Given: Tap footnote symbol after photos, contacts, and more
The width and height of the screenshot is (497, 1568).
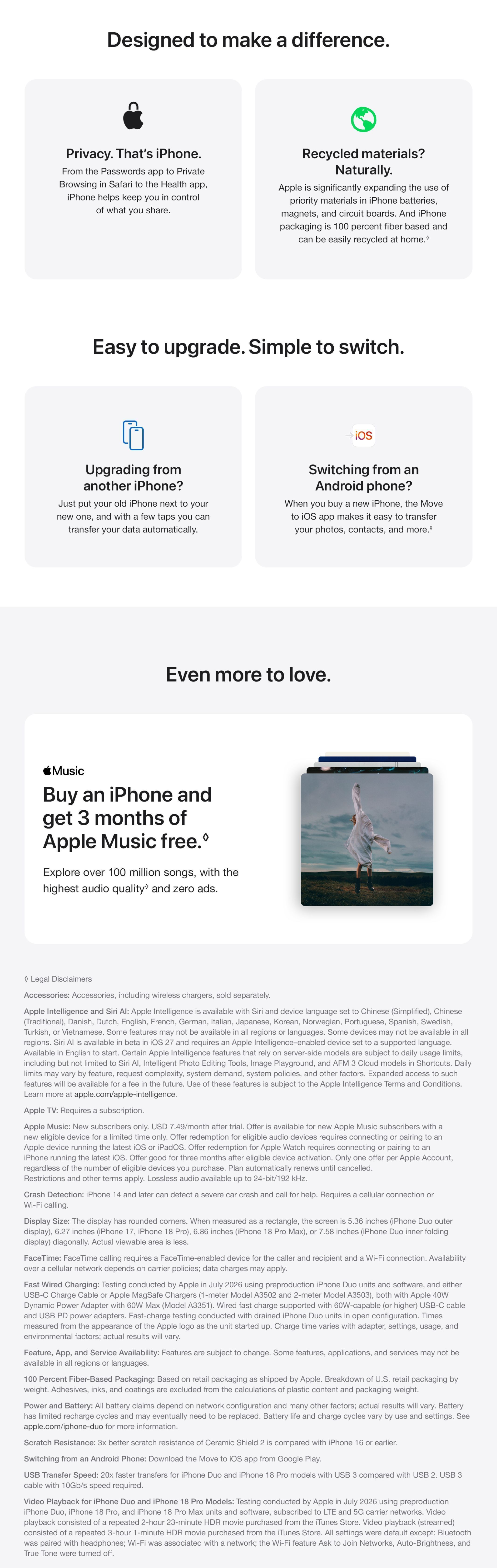Looking at the screenshot, I should pyautogui.click(x=431, y=528).
